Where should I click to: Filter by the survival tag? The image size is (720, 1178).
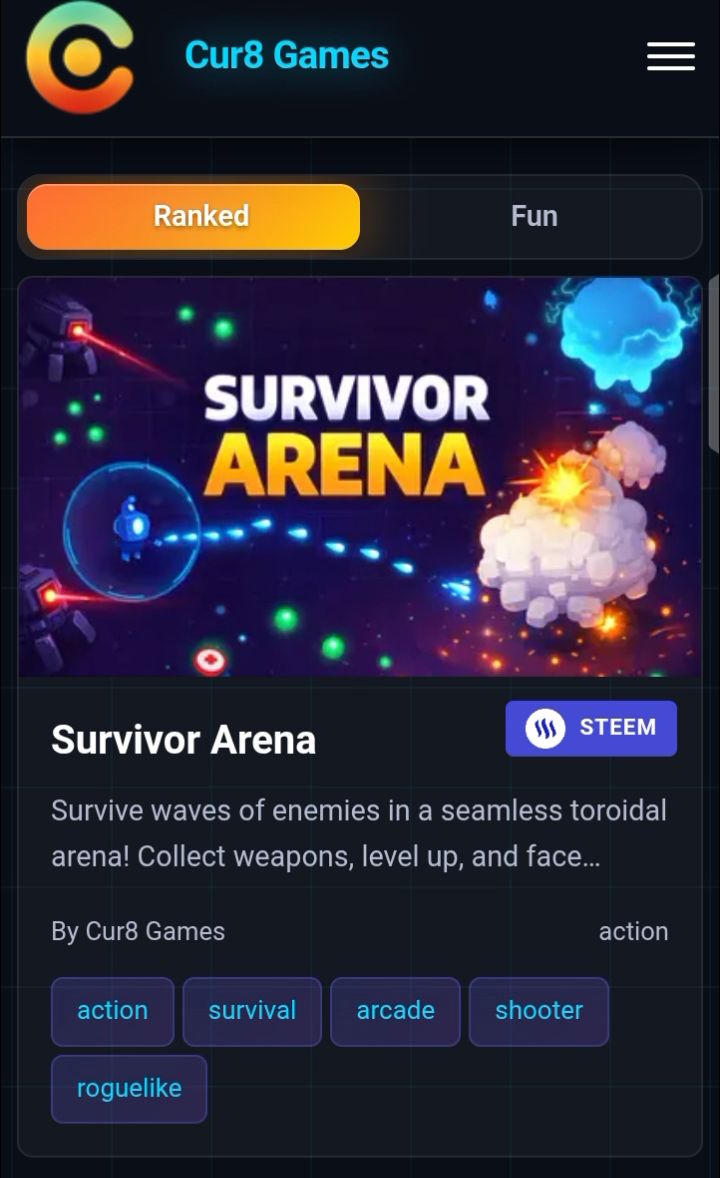pyautogui.click(x=252, y=1011)
